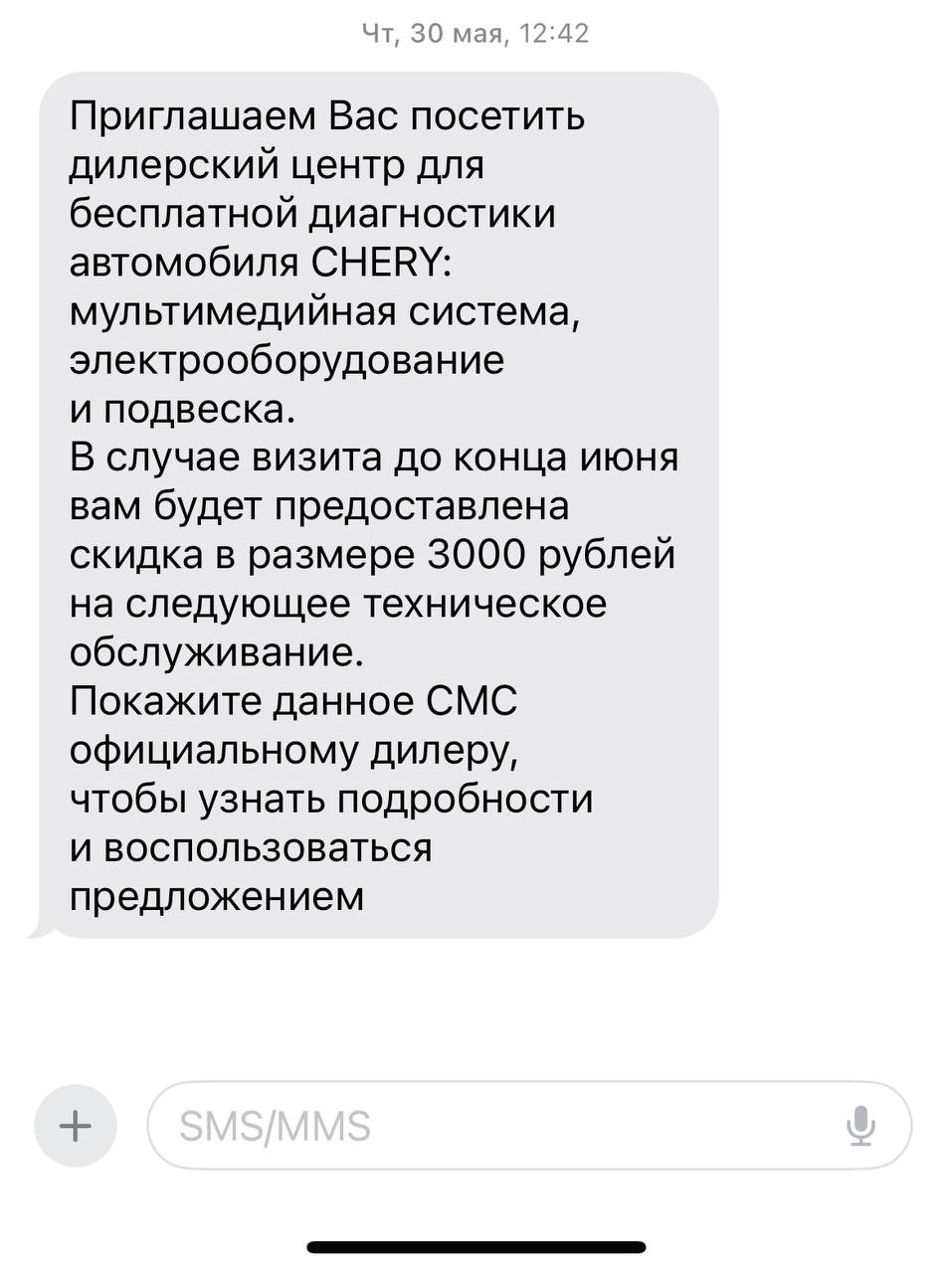The height and width of the screenshot is (1273, 952).
Task: Open the plus attachments menu
Action: (76, 1126)
